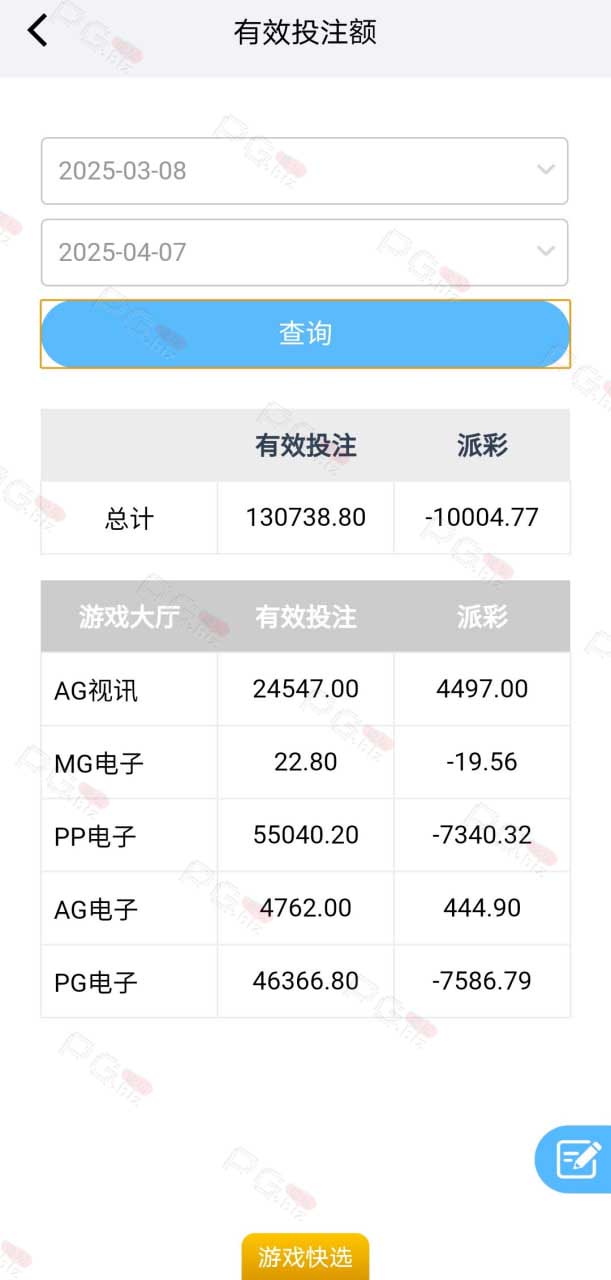611x1280 pixels.
Task: Go back using the top-left arrow
Action: 37,31
